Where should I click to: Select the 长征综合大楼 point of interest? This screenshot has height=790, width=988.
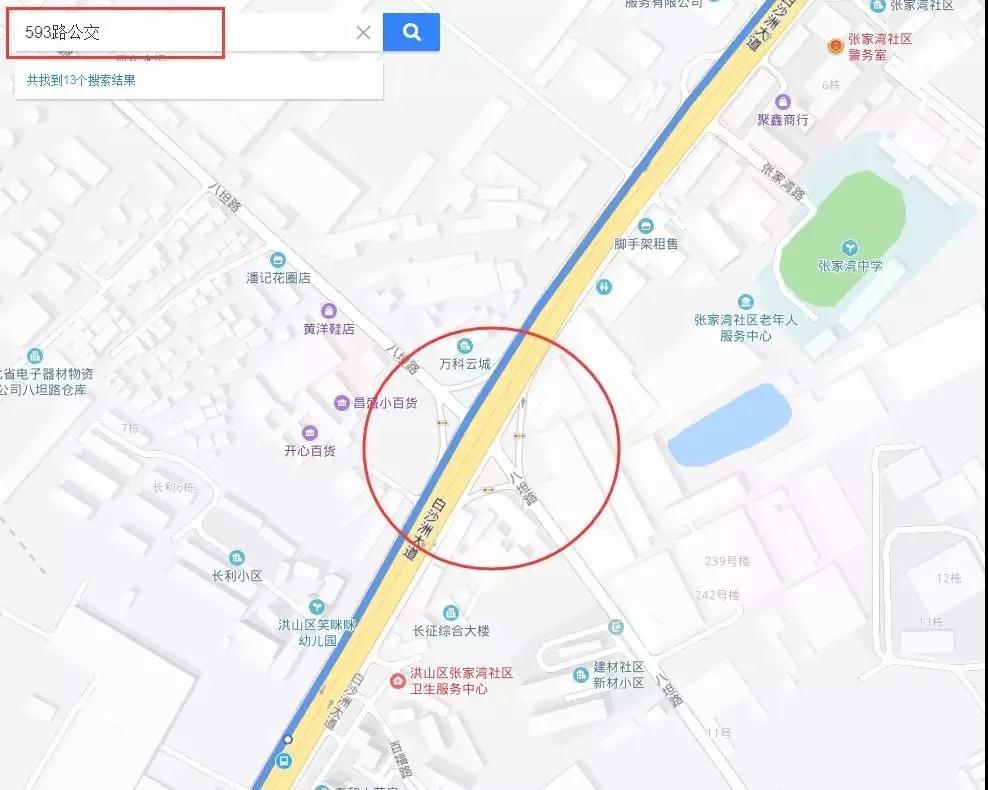[451, 613]
